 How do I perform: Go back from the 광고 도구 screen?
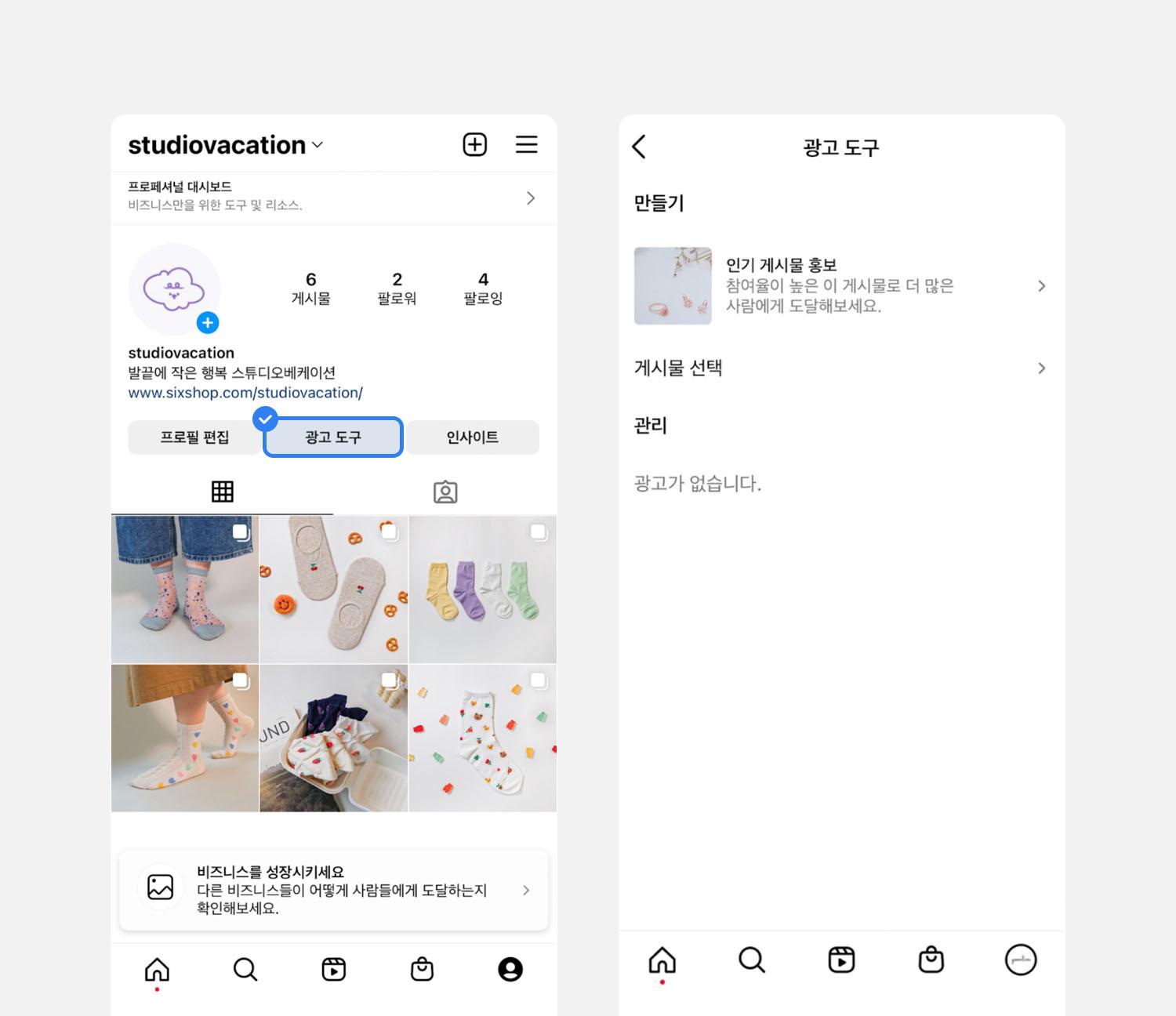click(639, 147)
